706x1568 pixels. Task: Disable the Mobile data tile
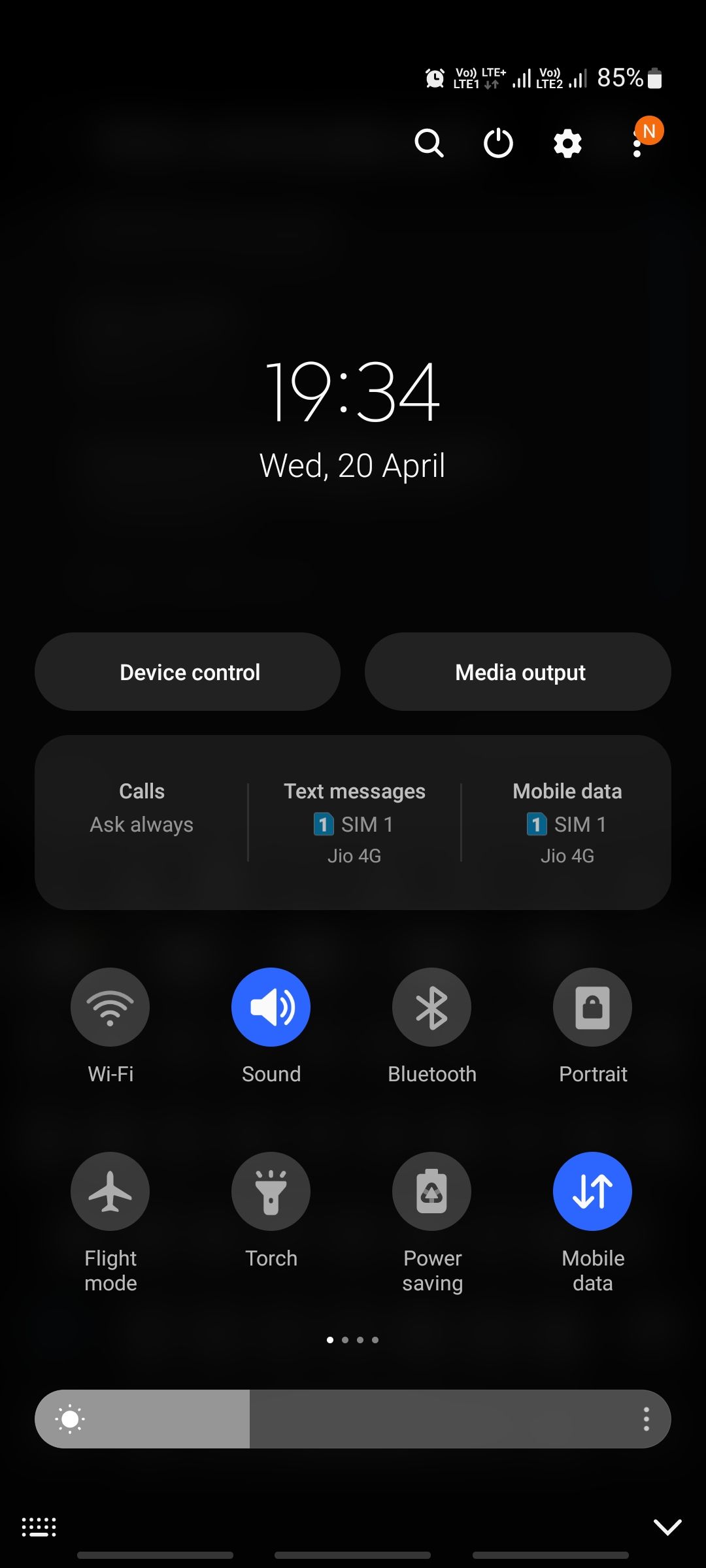pyautogui.click(x=592, y=1191)
